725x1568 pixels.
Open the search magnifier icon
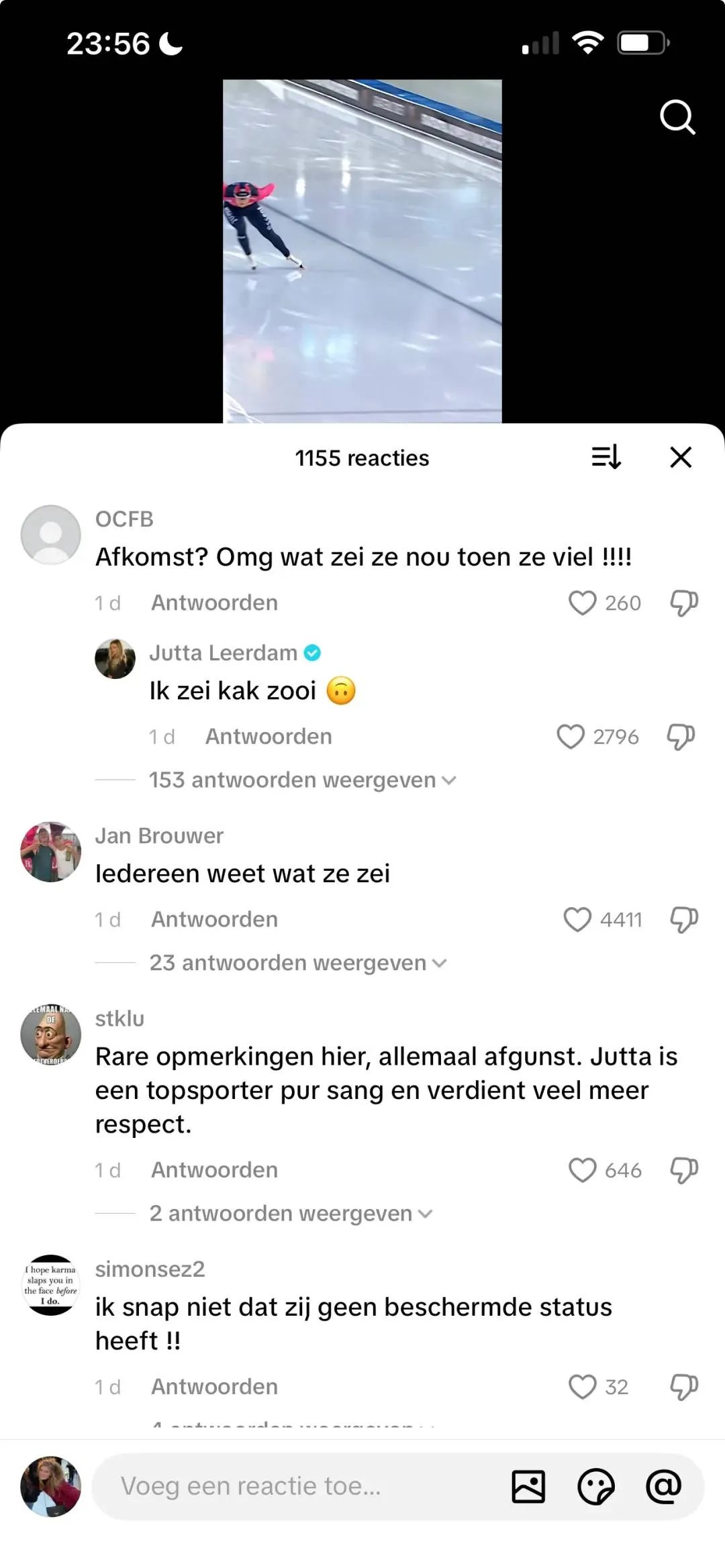[677, 117]
